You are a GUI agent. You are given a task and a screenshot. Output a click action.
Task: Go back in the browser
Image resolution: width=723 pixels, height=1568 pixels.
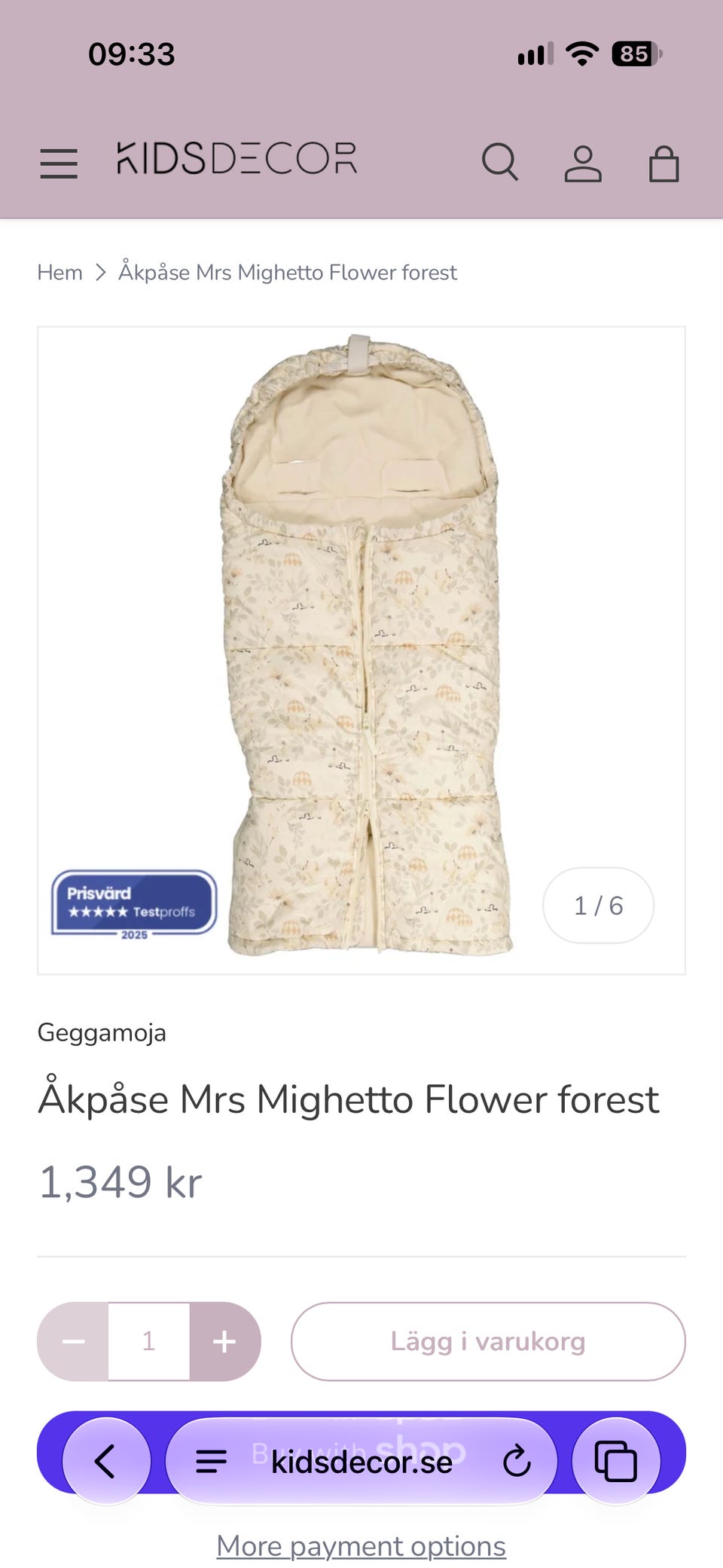pyautogui.click(x=107, y=1461)
